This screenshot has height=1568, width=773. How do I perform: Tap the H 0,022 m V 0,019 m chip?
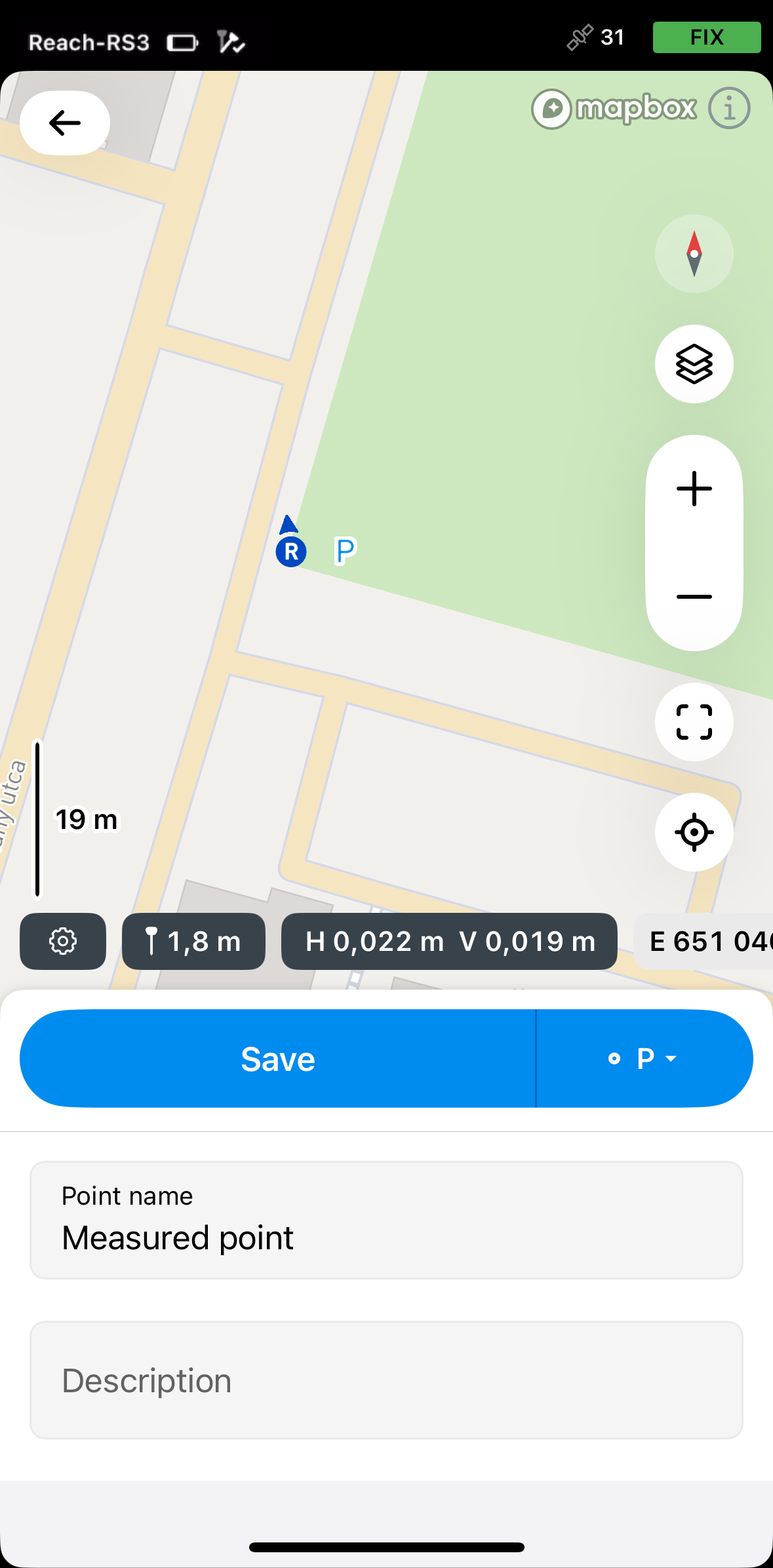tap(449, 941)
